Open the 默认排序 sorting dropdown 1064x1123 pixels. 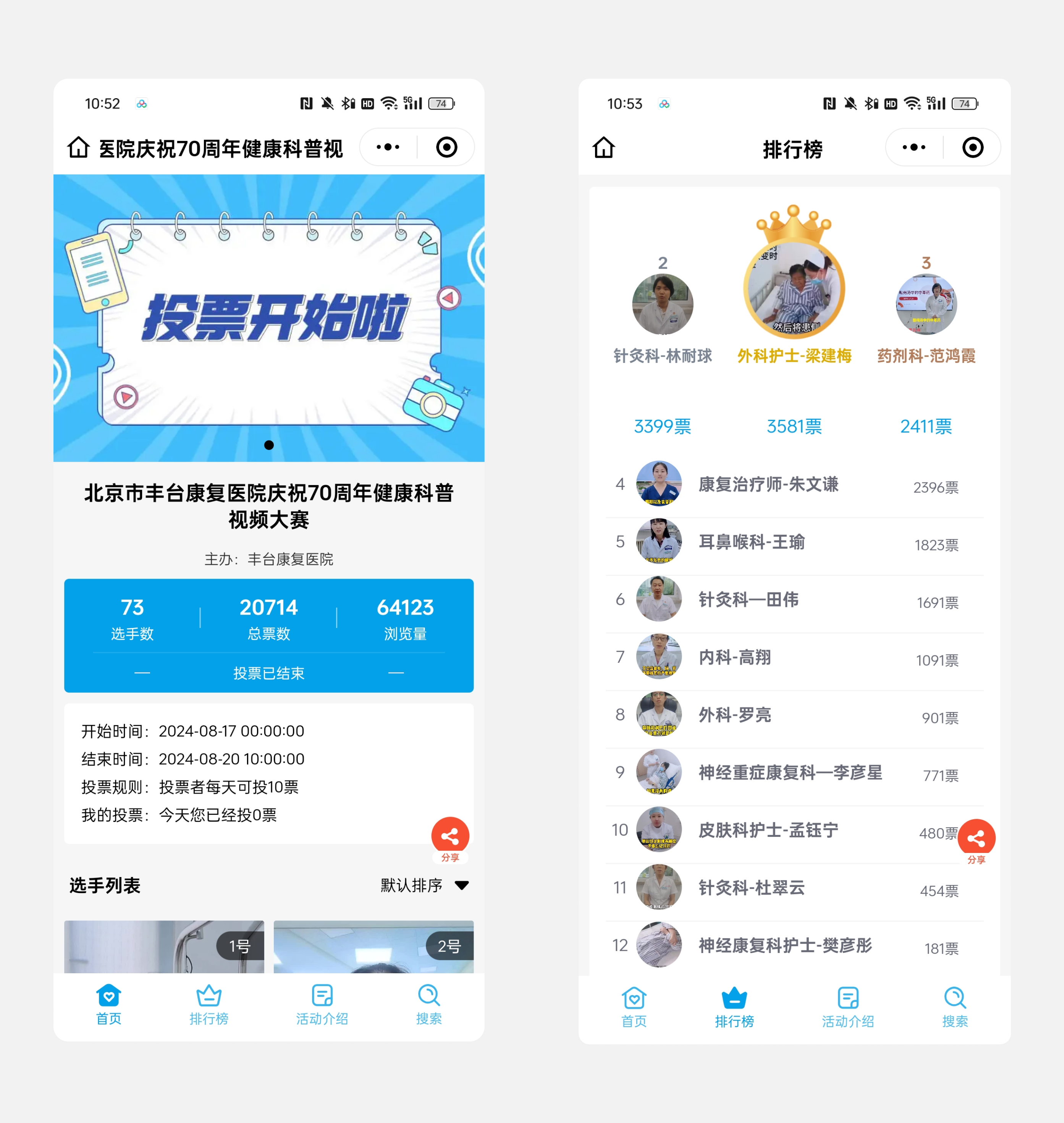click(424, 885)
